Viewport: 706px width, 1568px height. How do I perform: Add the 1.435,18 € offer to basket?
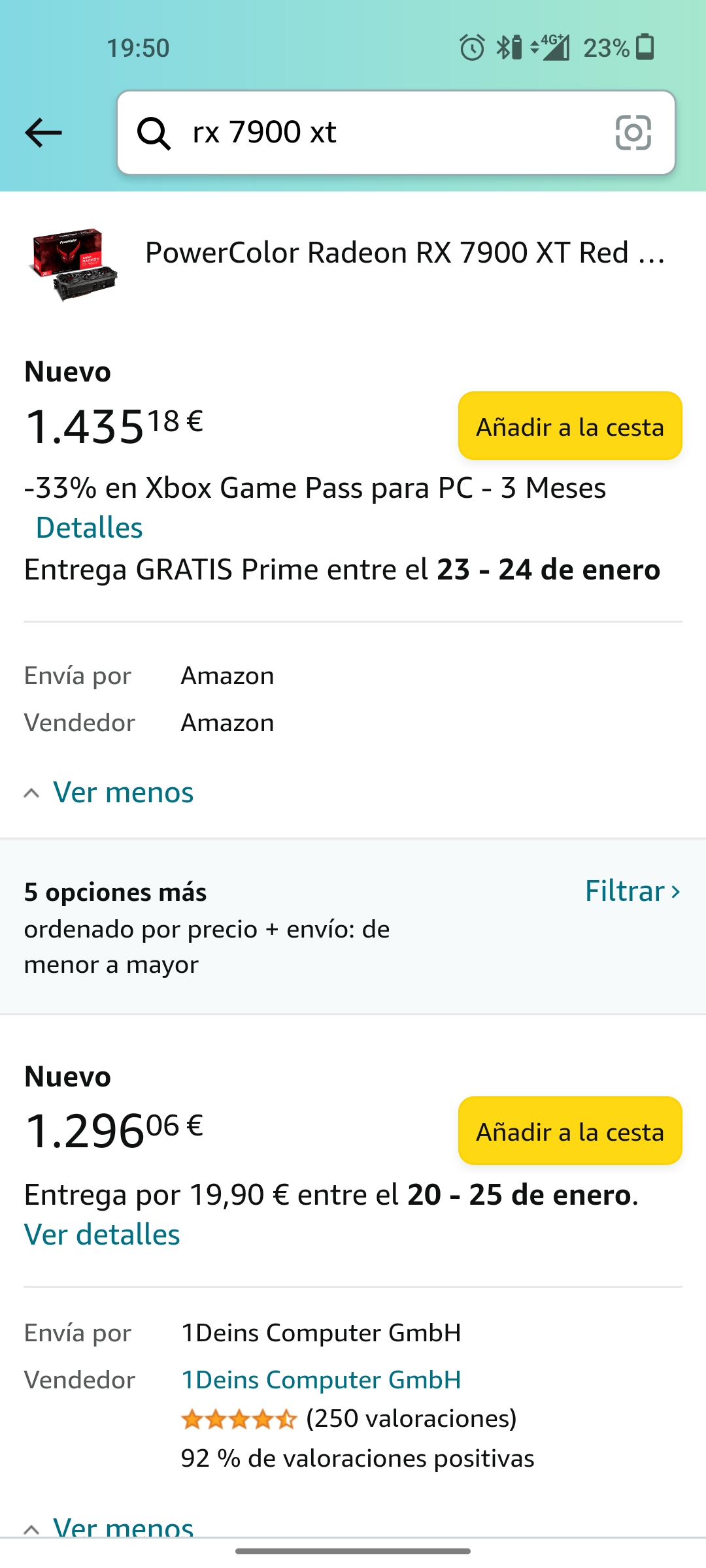pos(569,427)
